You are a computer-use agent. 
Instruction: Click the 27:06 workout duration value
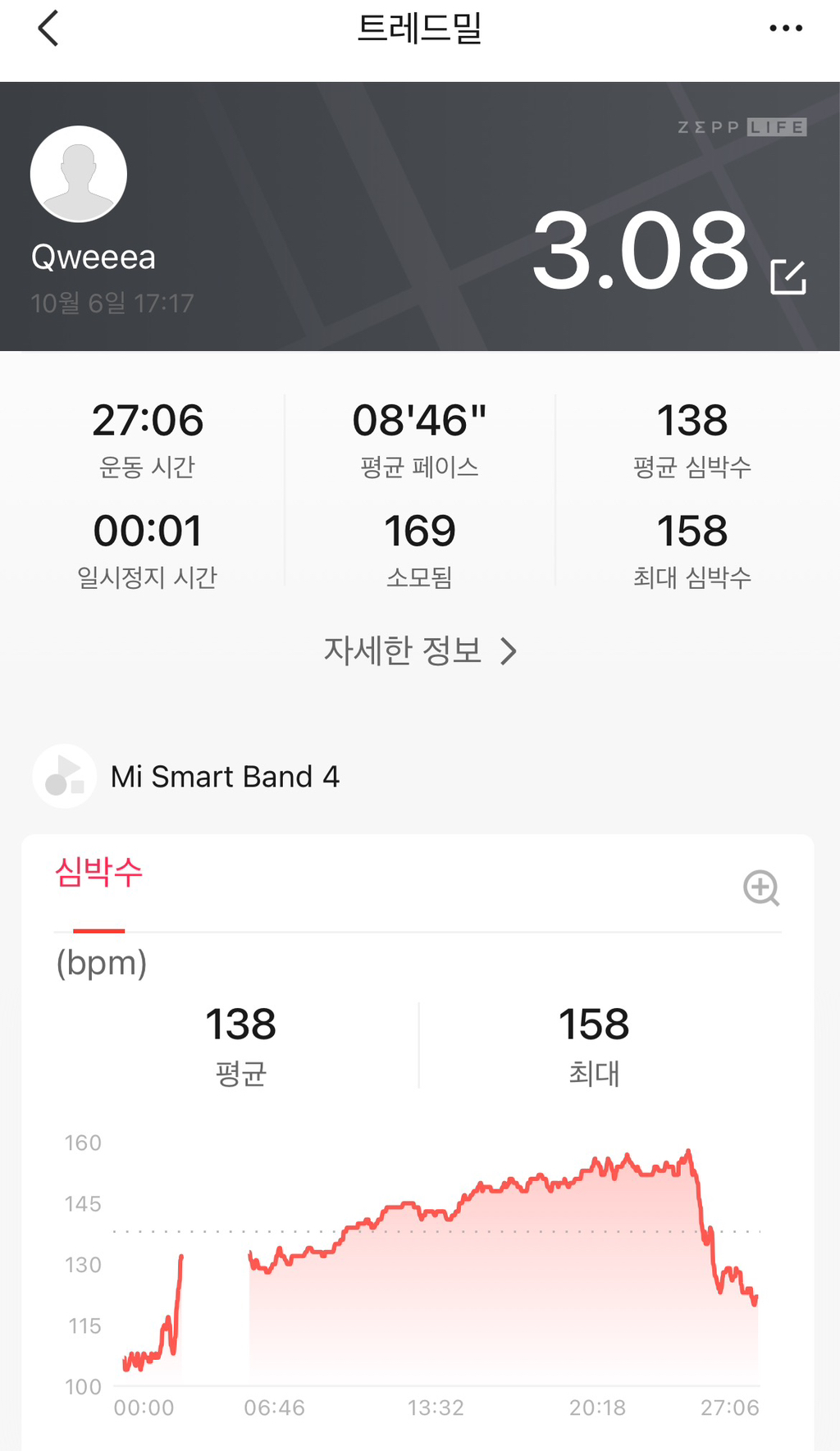coord(148,421)
